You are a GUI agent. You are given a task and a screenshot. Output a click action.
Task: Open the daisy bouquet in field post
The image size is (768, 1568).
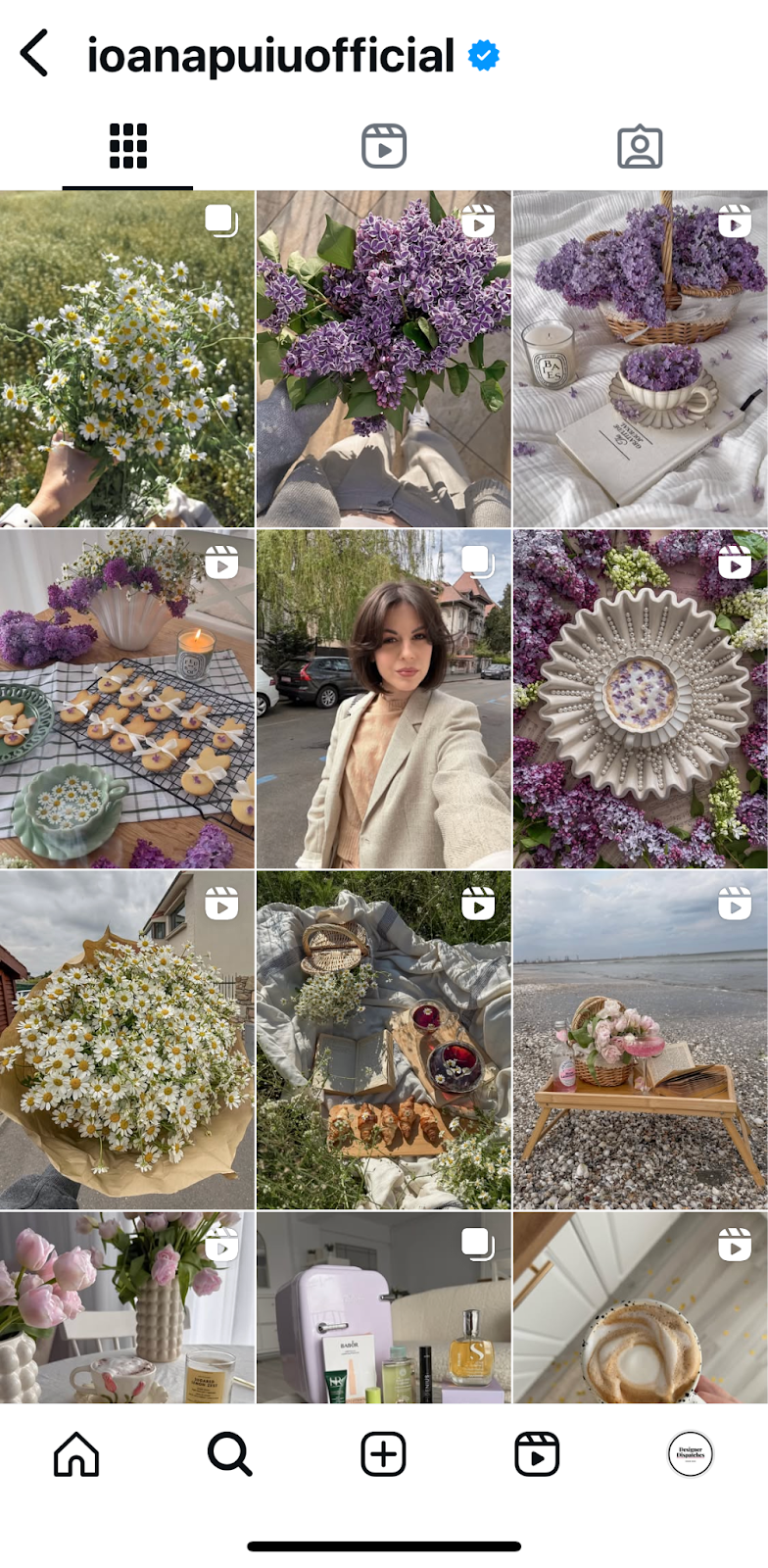click(x=126, y=359)
